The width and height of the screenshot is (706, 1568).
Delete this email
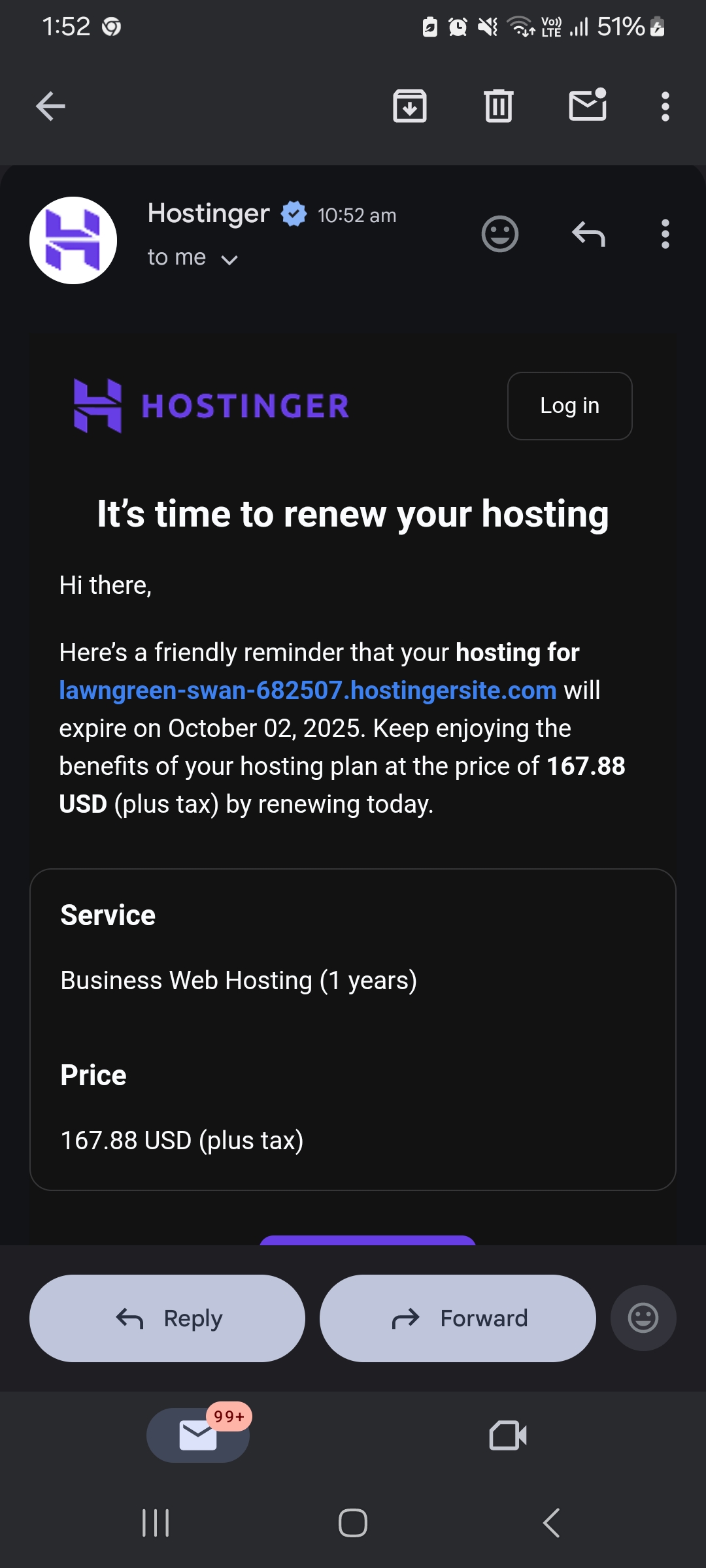(499, 106)
